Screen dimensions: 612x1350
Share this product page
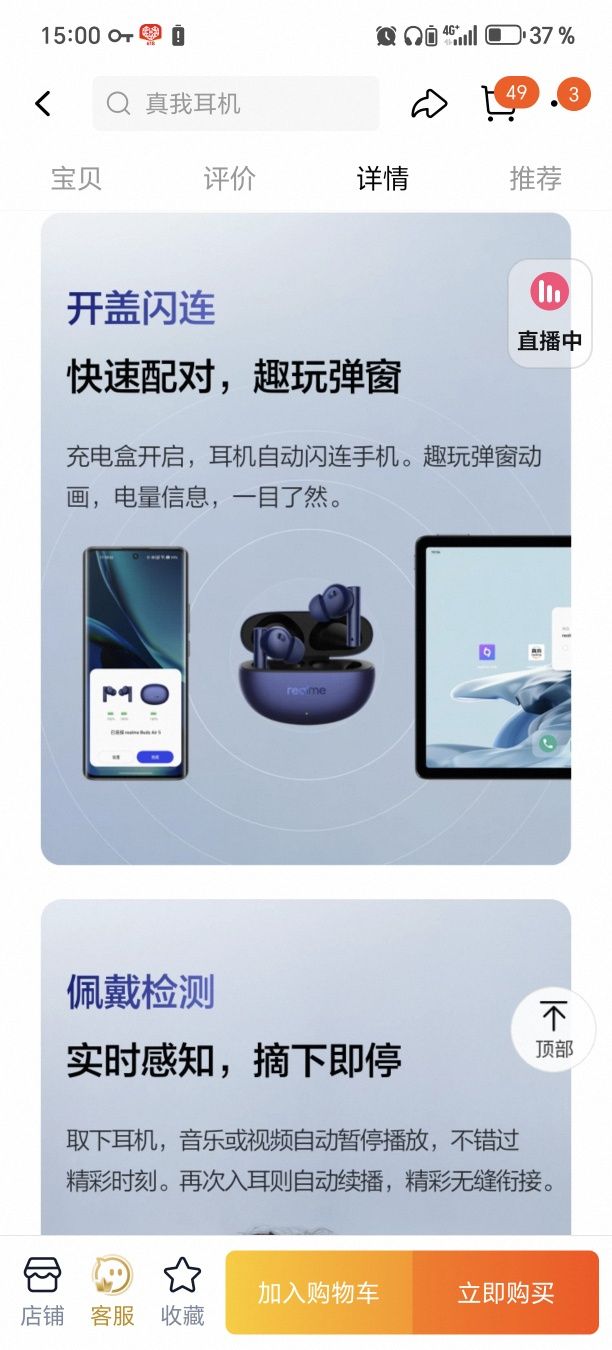pos(429,103)
